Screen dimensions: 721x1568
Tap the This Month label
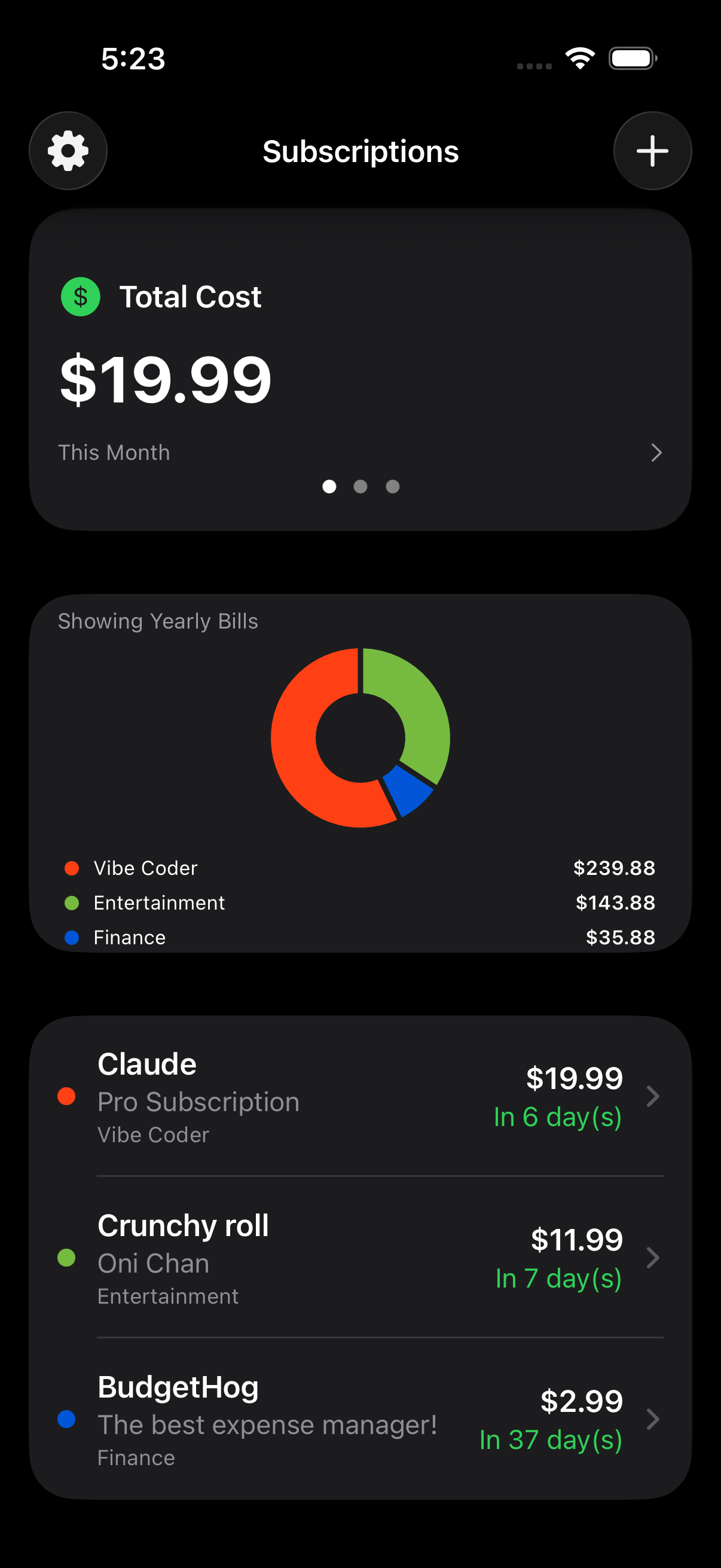point(114,452)
